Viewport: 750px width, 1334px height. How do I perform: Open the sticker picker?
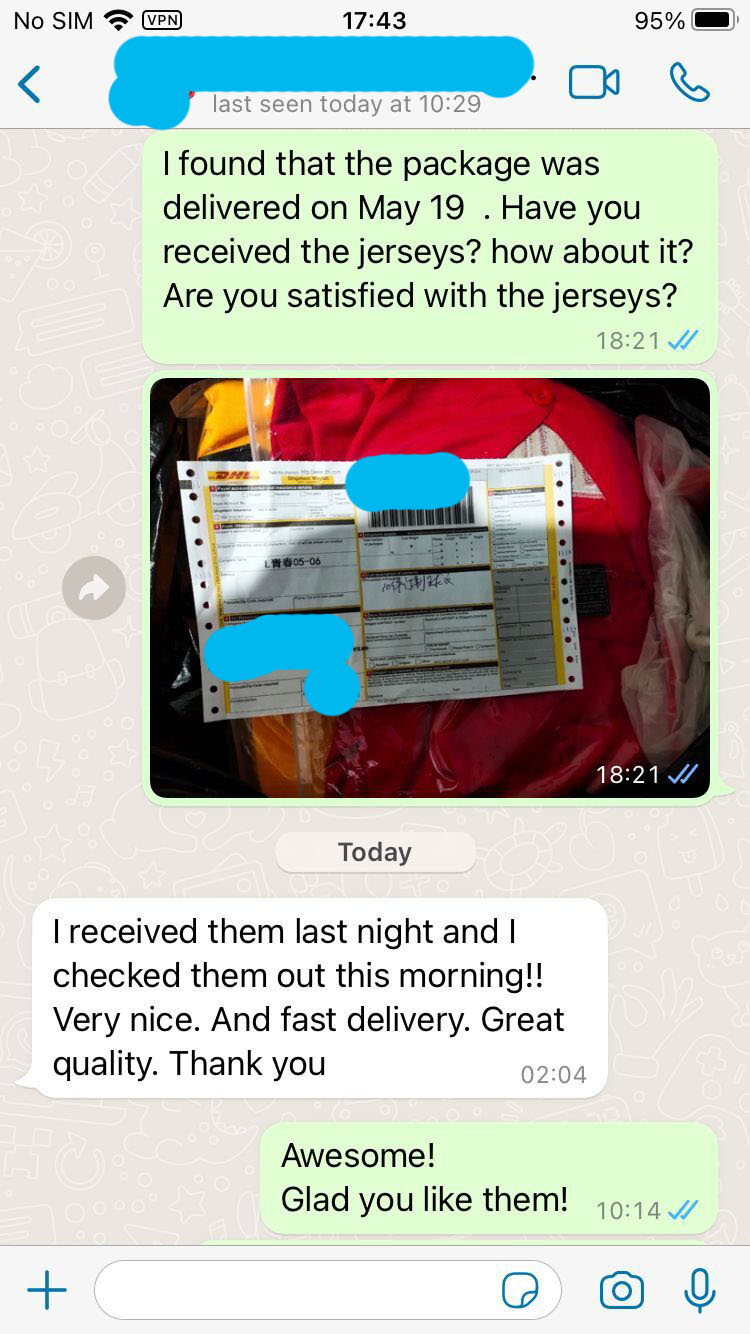(x=520, y=1291)
